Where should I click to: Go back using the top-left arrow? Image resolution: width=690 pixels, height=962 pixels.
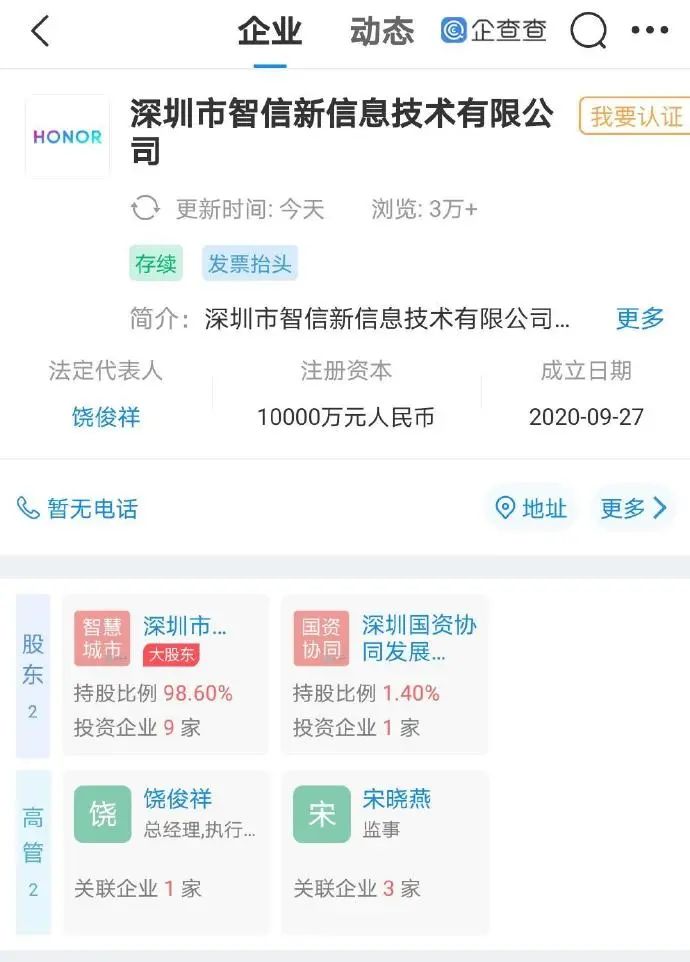[40, 32]
